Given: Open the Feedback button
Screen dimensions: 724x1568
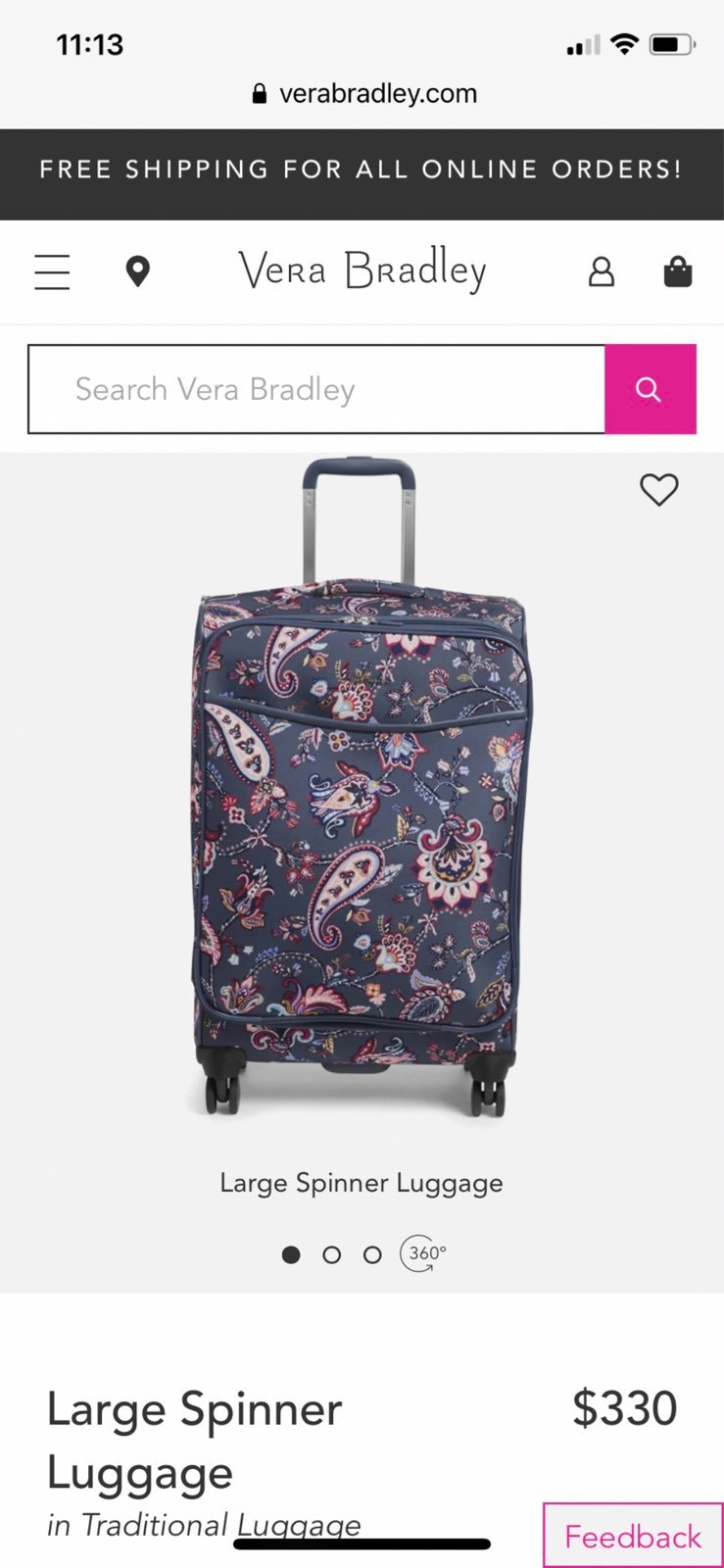Looking at the screenshot, I should pyautogui.click(x=633, y=1535).
